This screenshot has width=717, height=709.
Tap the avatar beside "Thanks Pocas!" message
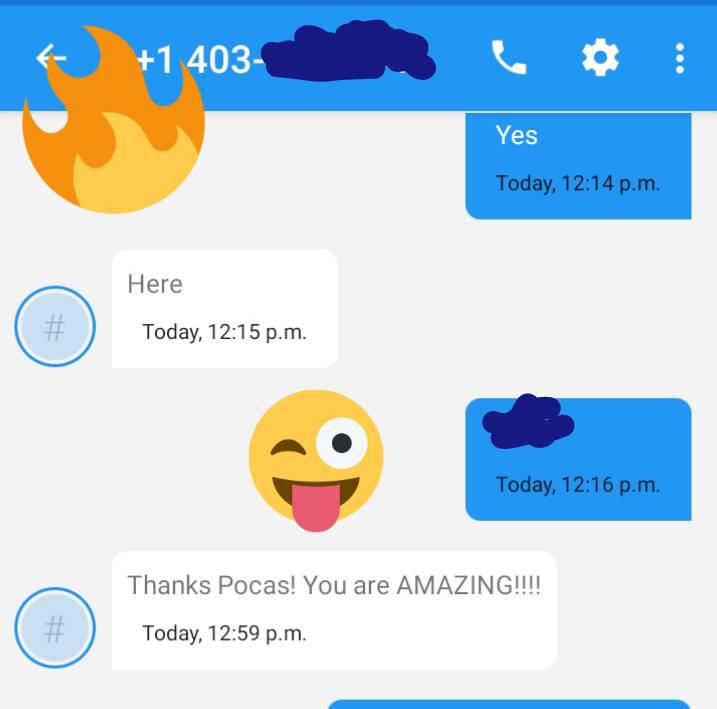pyautogui.click(x=55, y=628)
